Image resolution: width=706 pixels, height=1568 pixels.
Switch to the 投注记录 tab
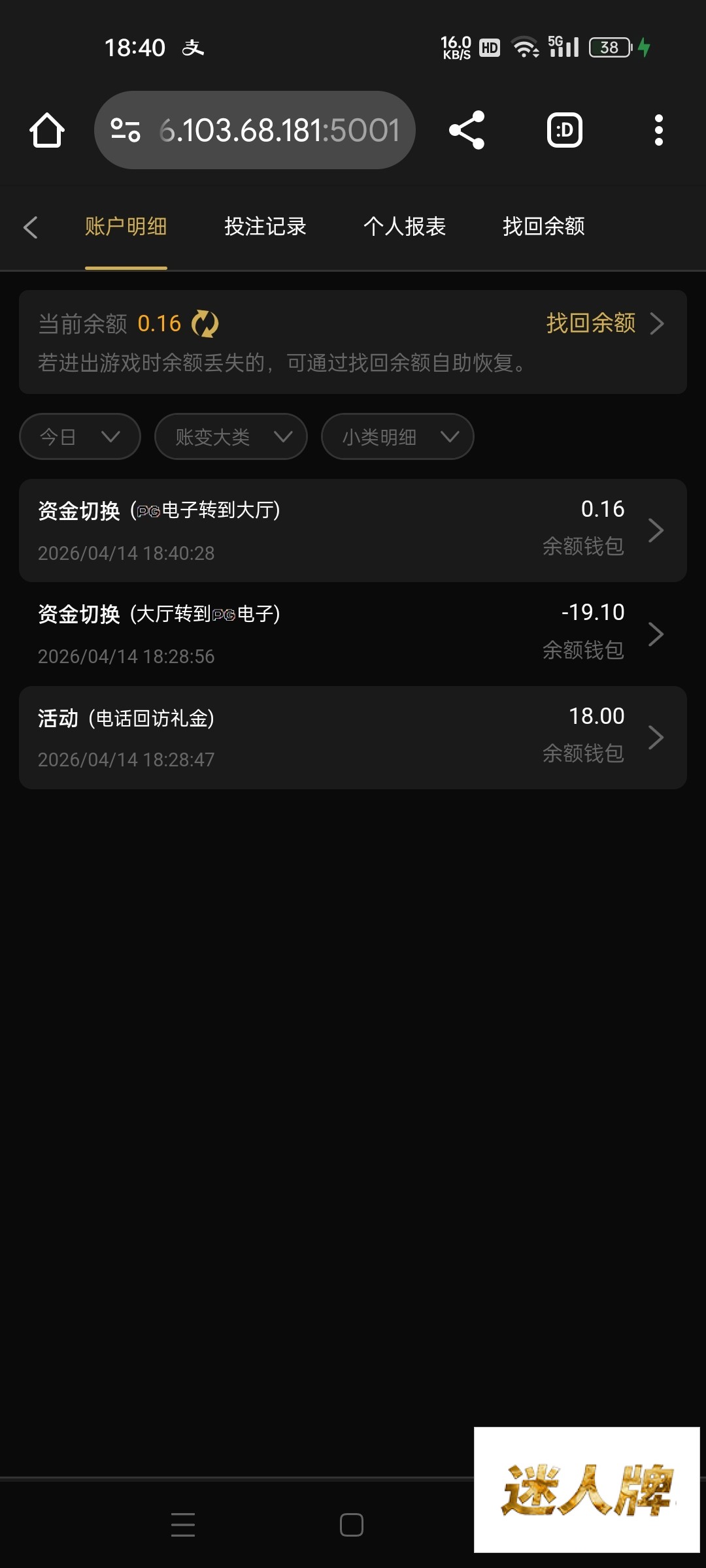[x=265, y=227]
